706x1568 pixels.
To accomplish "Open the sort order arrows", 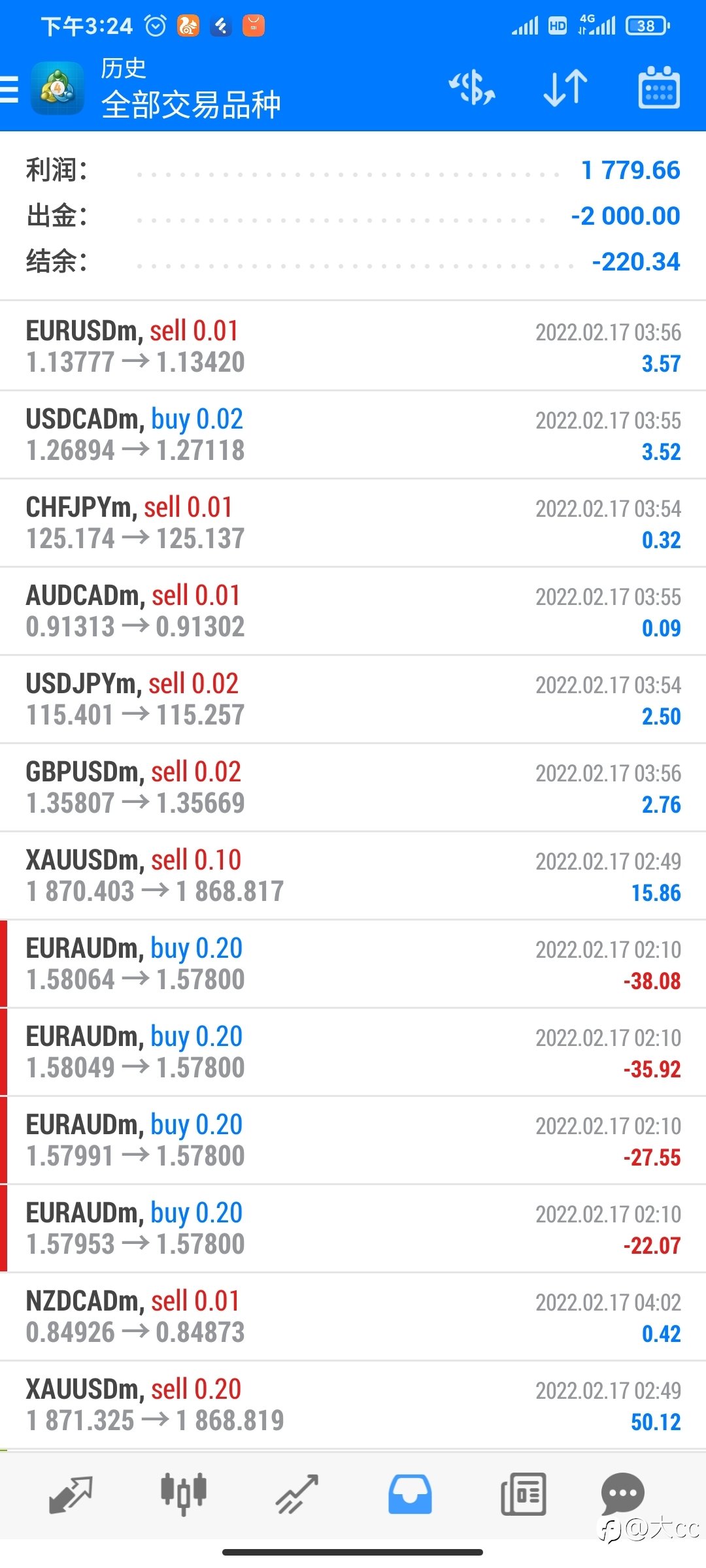I will (565, 88).
